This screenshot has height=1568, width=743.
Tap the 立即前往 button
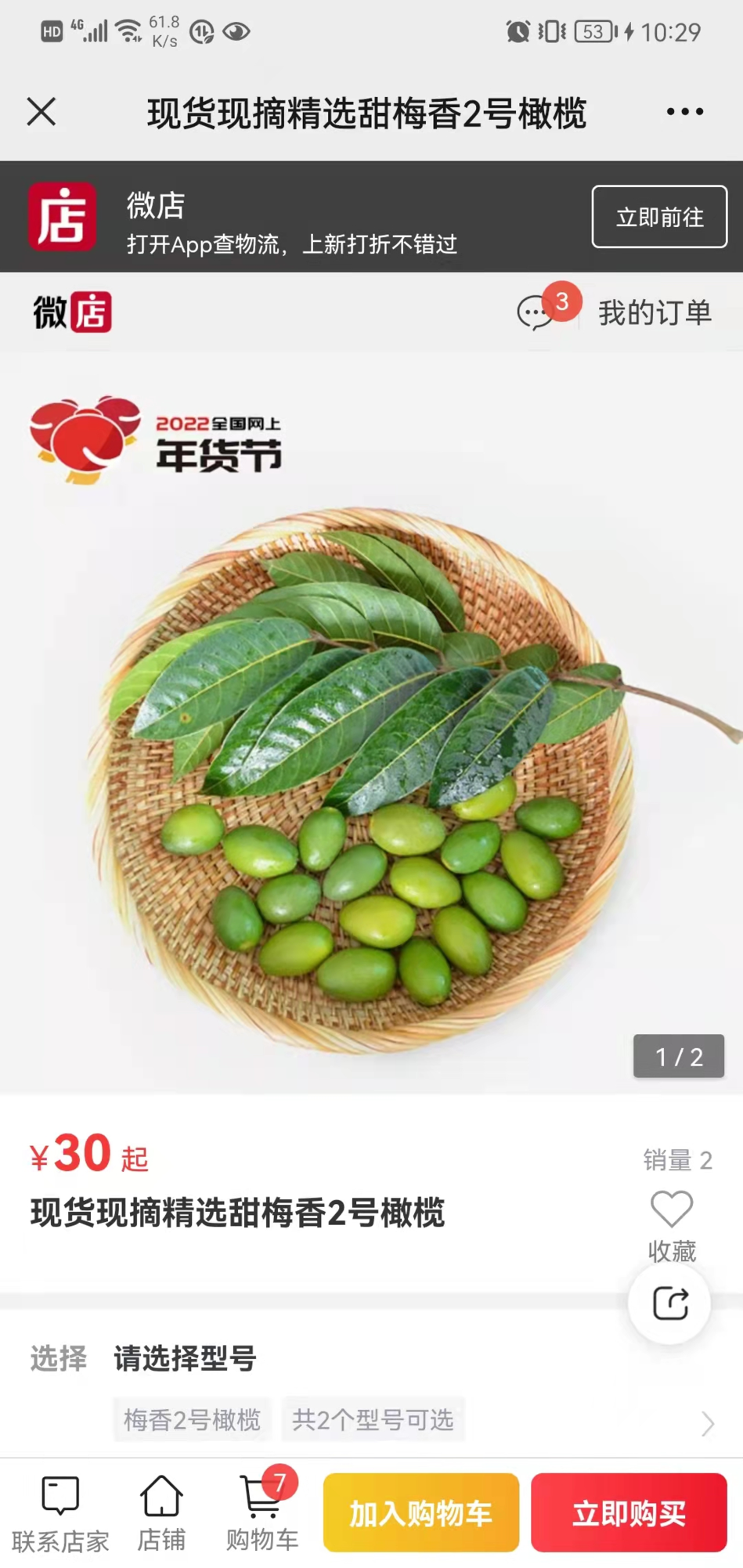(659, 217)
